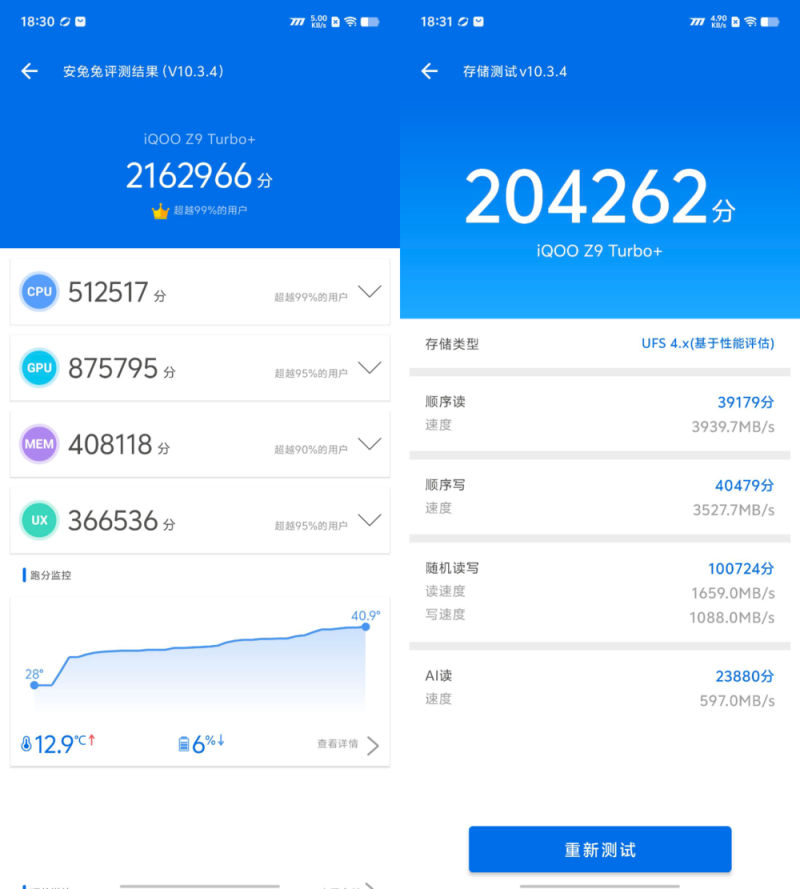Go back from the 安兔兔评测结果 screen

coord(30,71)
